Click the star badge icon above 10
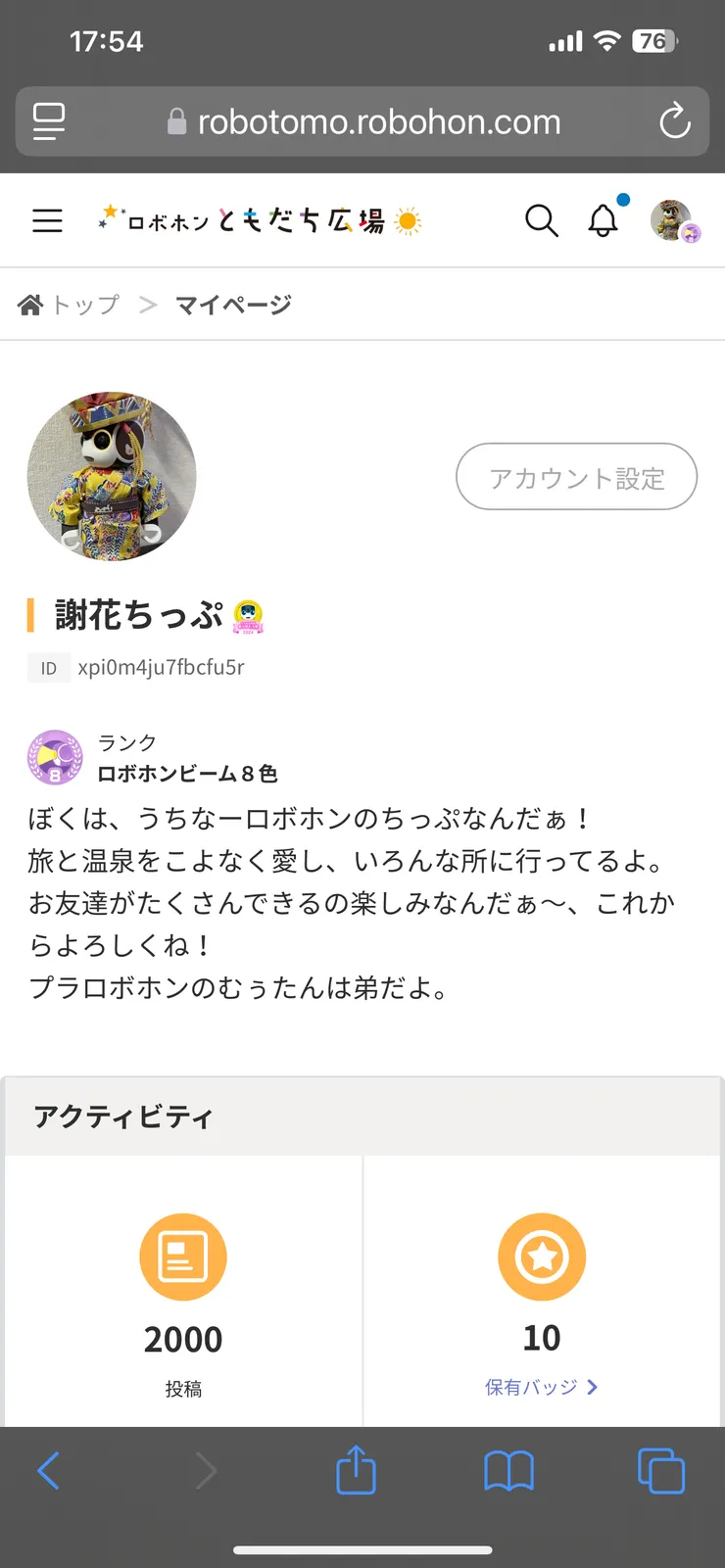725x1568 pixels. (x=542, y=1257)
